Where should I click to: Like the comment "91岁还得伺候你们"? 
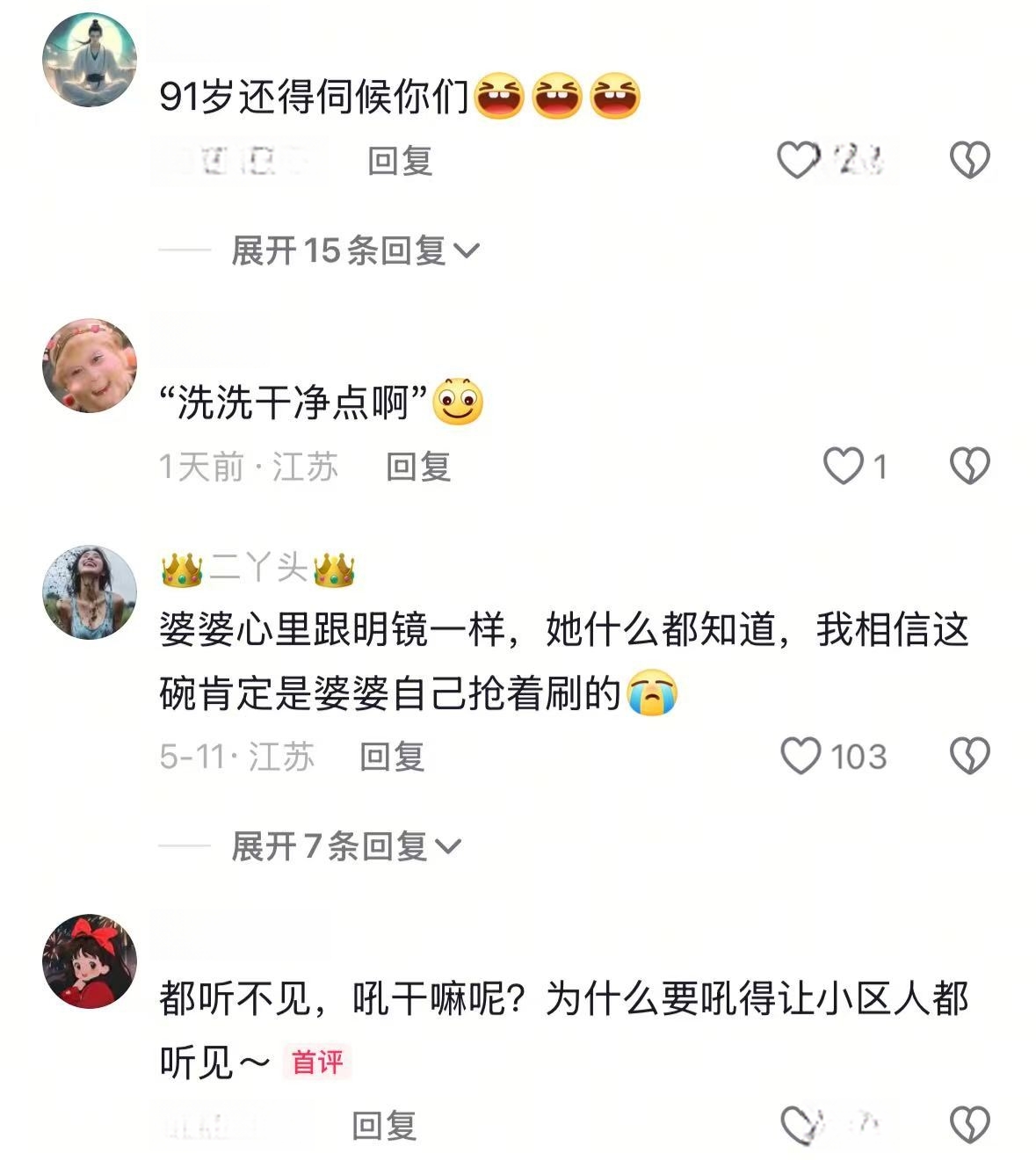click(x=798, y=160)
